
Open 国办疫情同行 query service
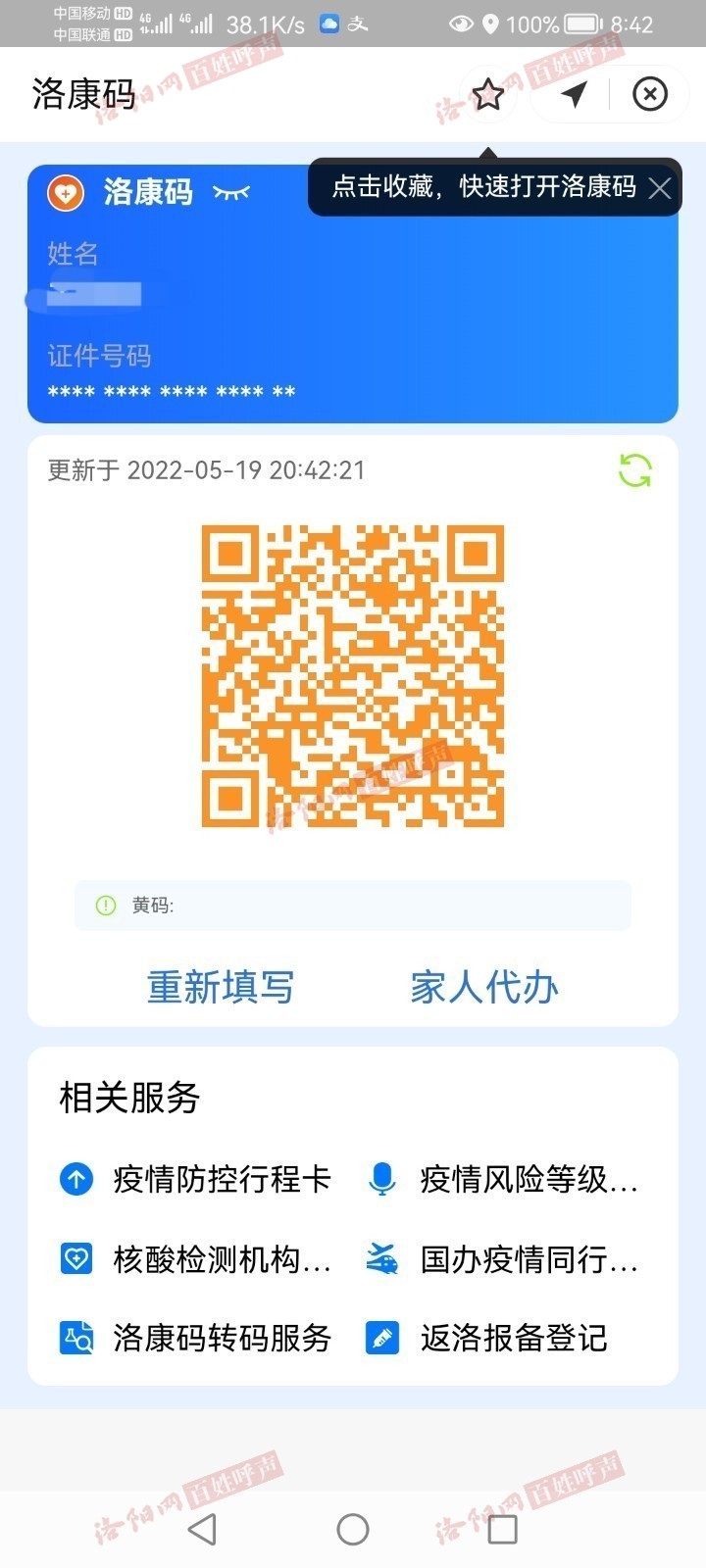click(x=503, y=1259)
